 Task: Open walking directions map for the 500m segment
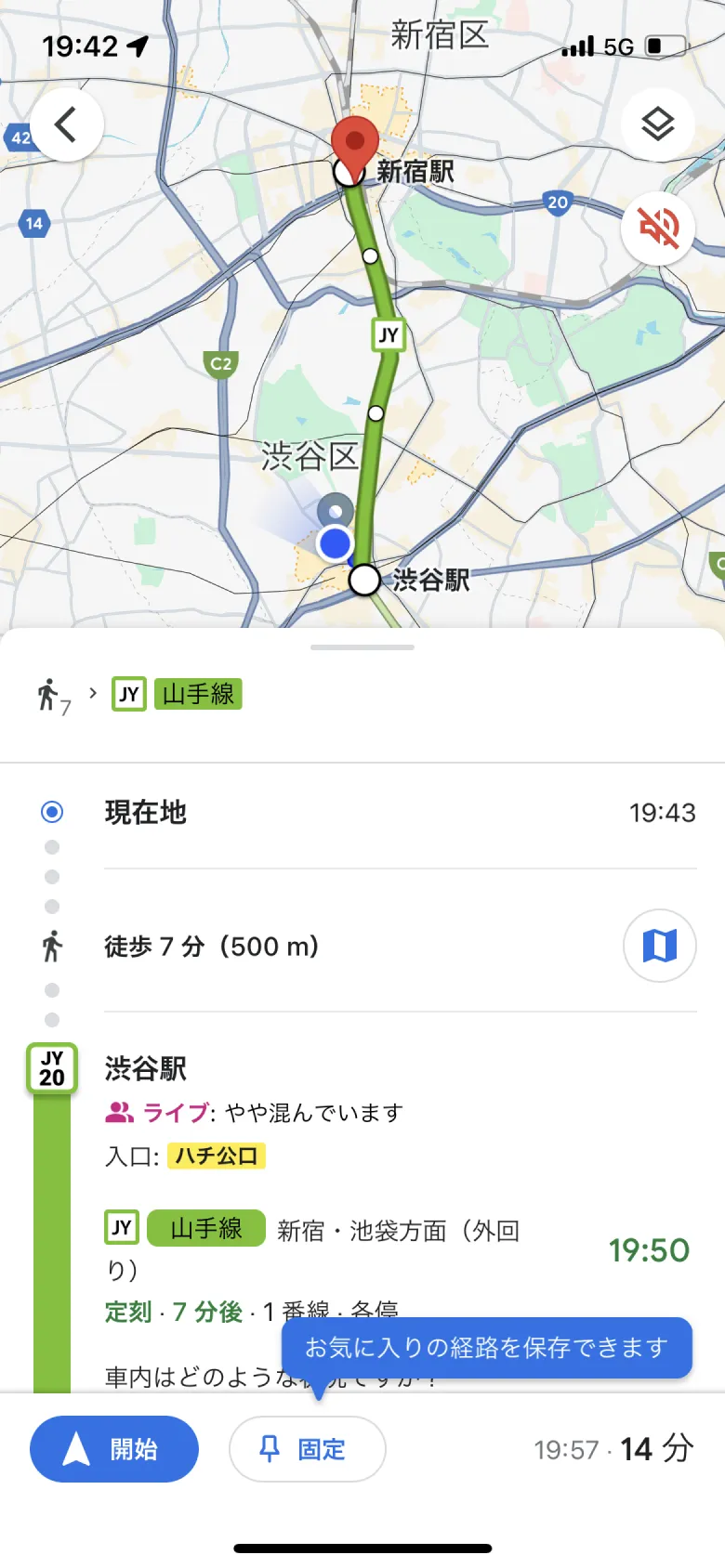point(659,946)
